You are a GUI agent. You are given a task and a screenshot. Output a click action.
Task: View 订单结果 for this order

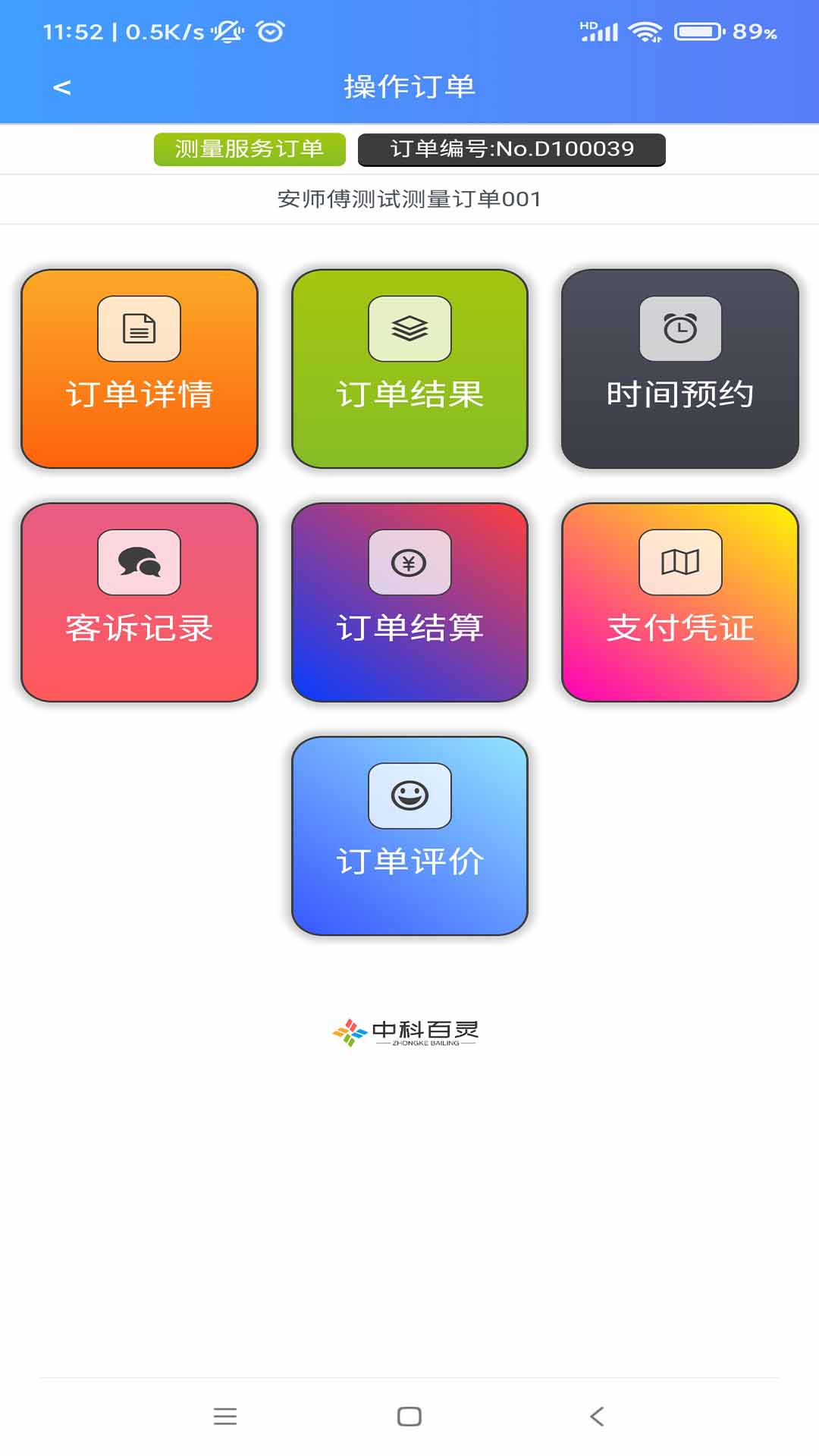tap(409, 369)
